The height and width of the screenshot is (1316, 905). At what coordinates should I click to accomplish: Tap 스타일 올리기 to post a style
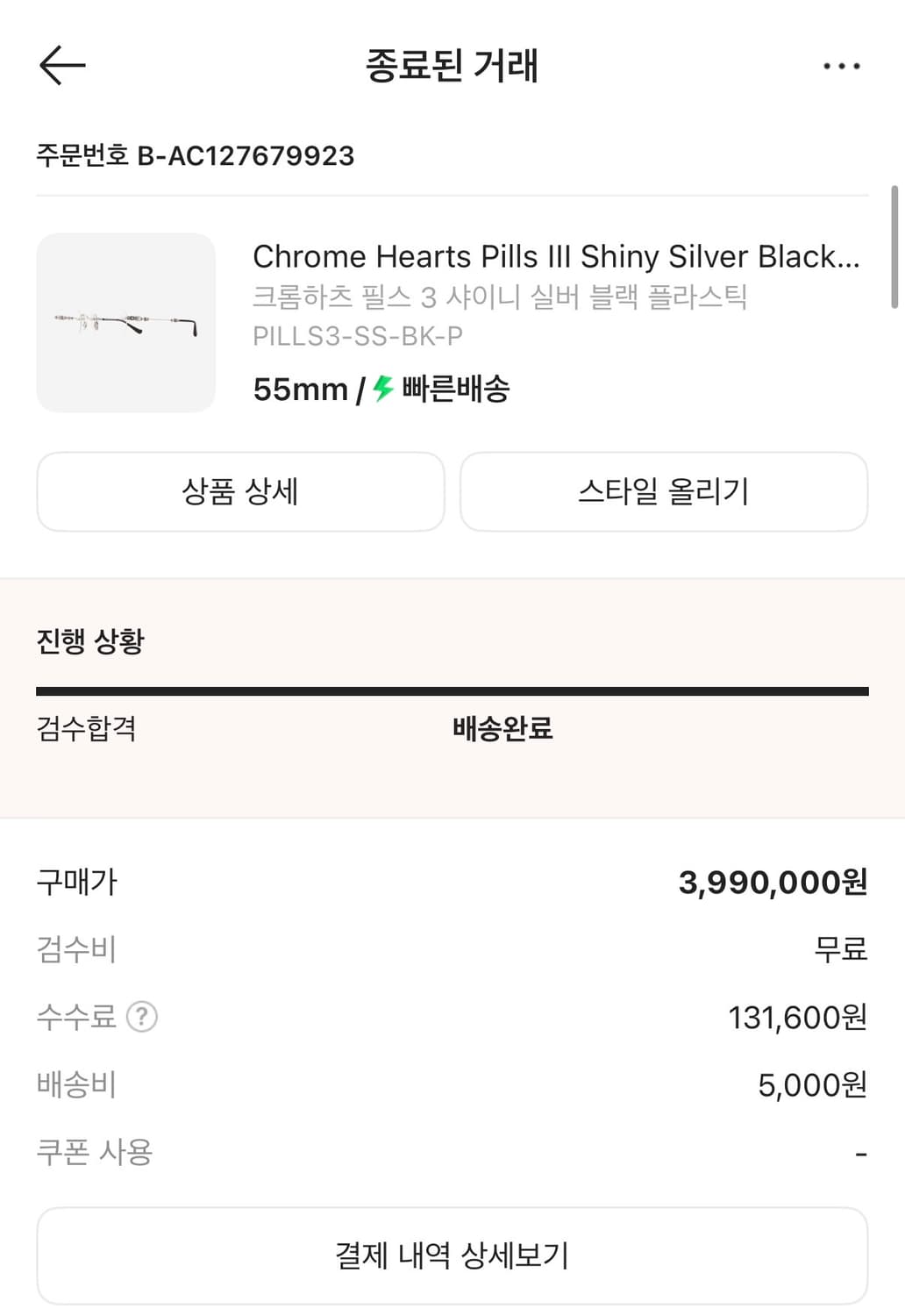(665, 491)
